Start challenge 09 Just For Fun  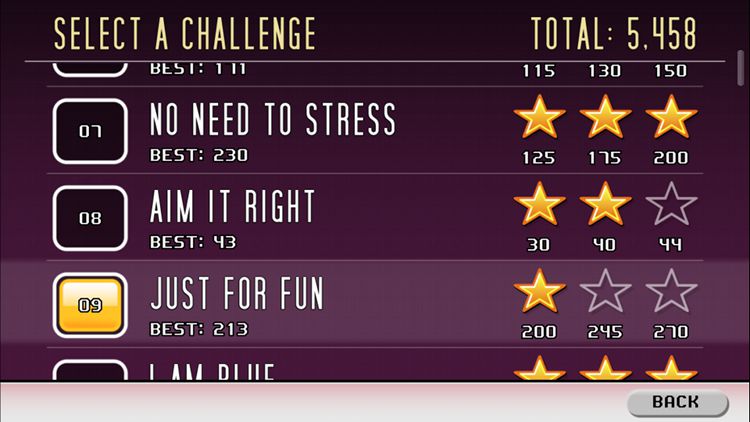click(x=90, y=305)
